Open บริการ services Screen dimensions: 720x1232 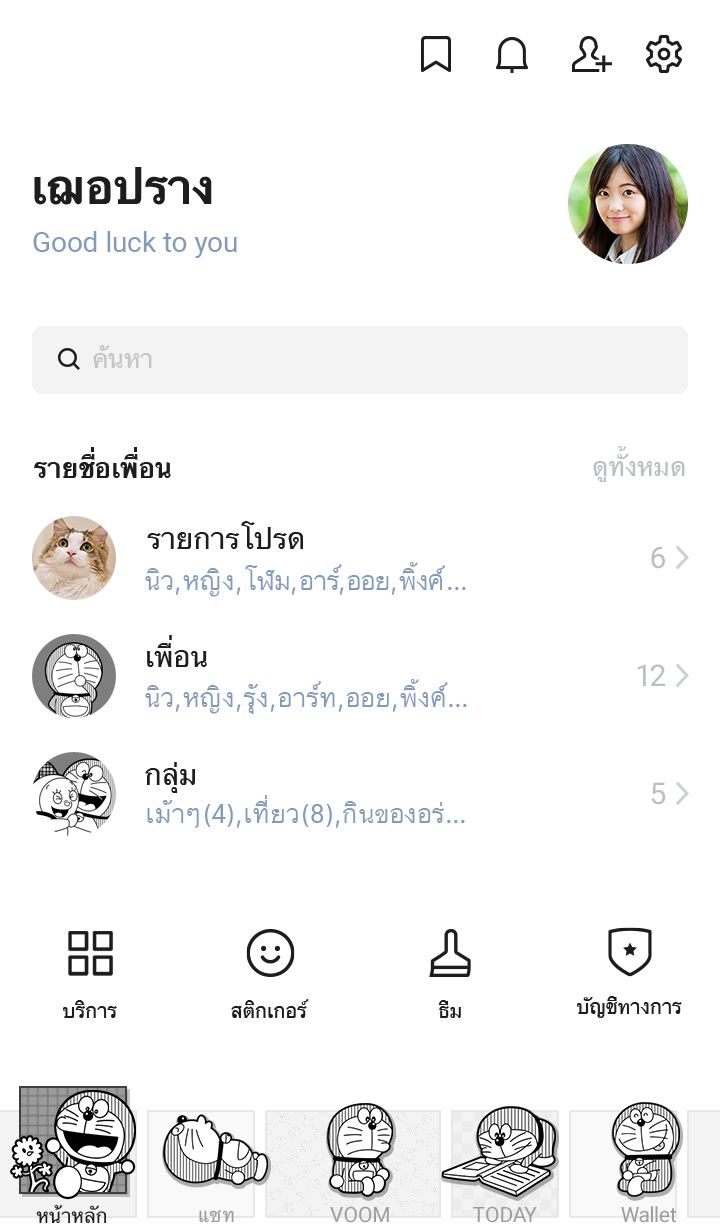tap(90, 972)
